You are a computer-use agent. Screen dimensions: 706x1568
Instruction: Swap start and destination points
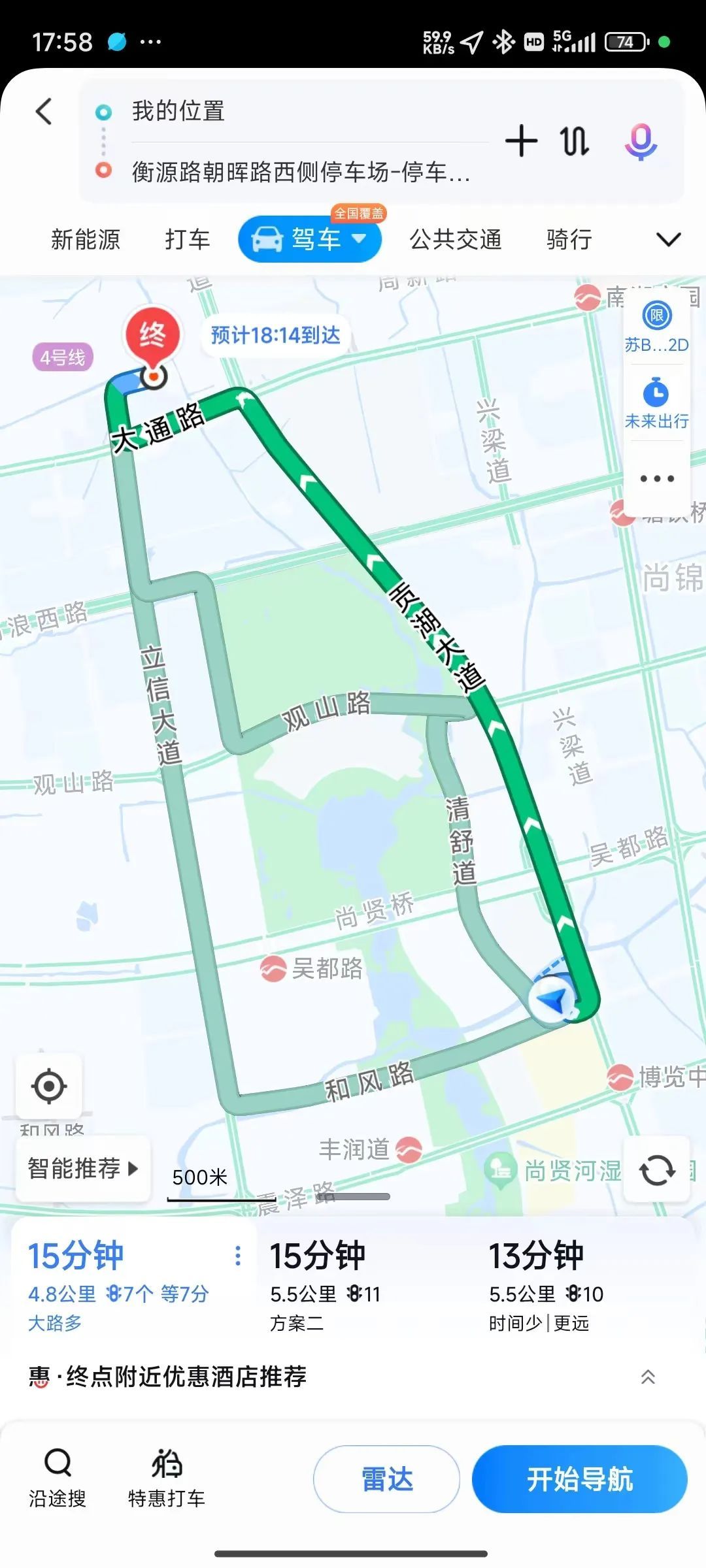pos(575,141)
